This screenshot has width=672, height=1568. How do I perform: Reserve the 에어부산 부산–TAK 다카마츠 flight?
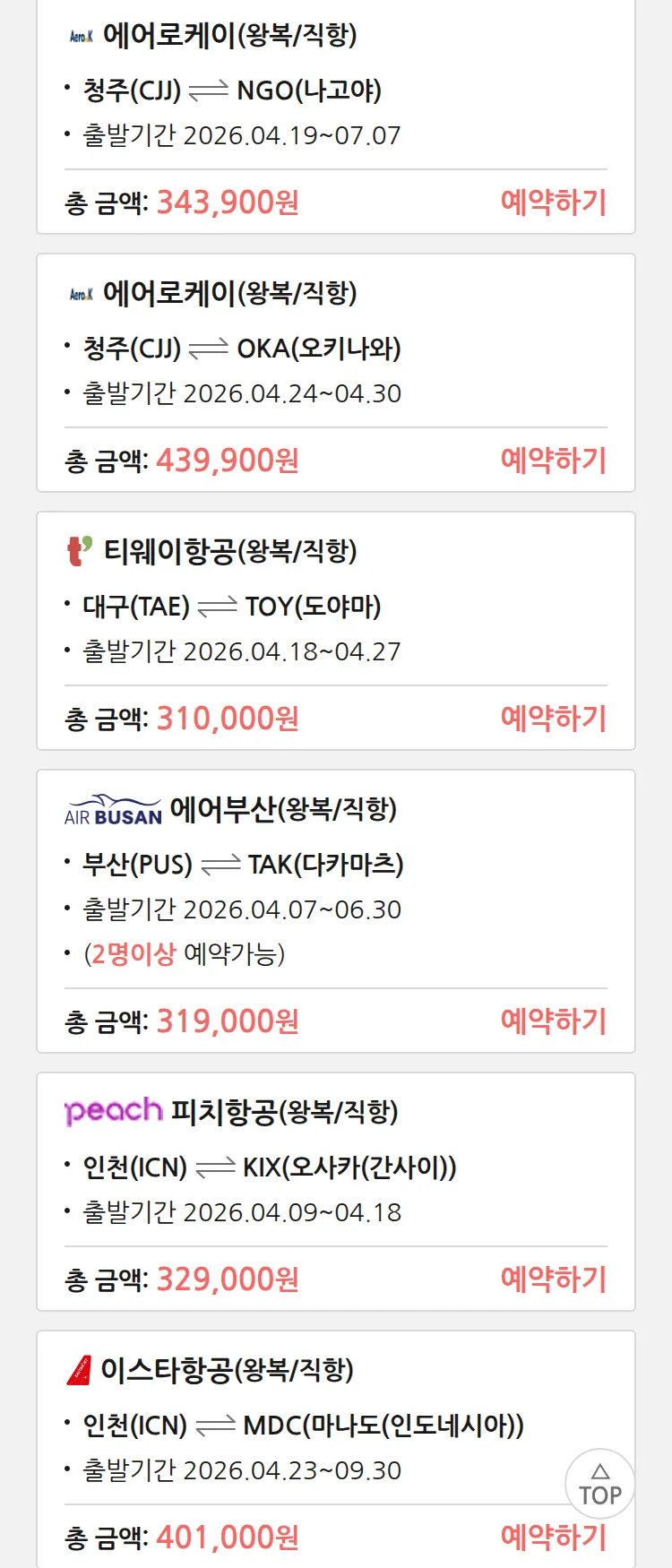[553, 1021]
